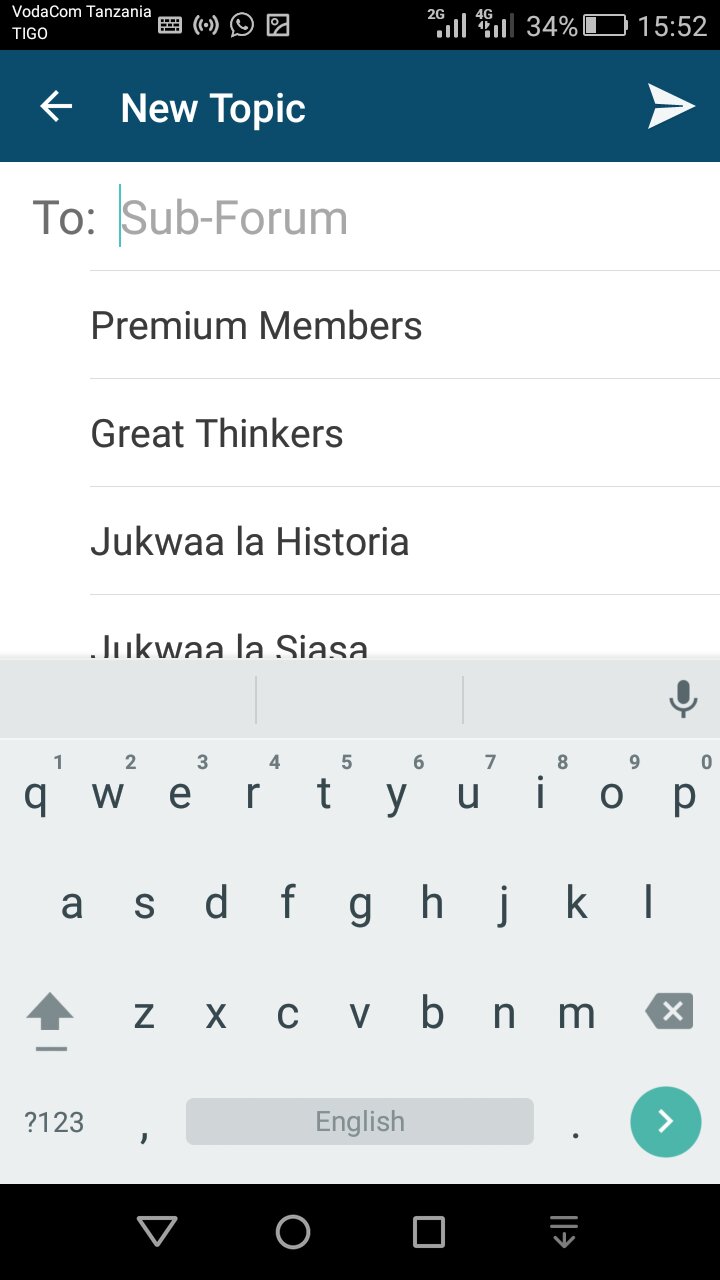Select Jukwaa la Siasa sub-forum
Viewport: 720px width, 1280px height.
(x=230, y=645)
